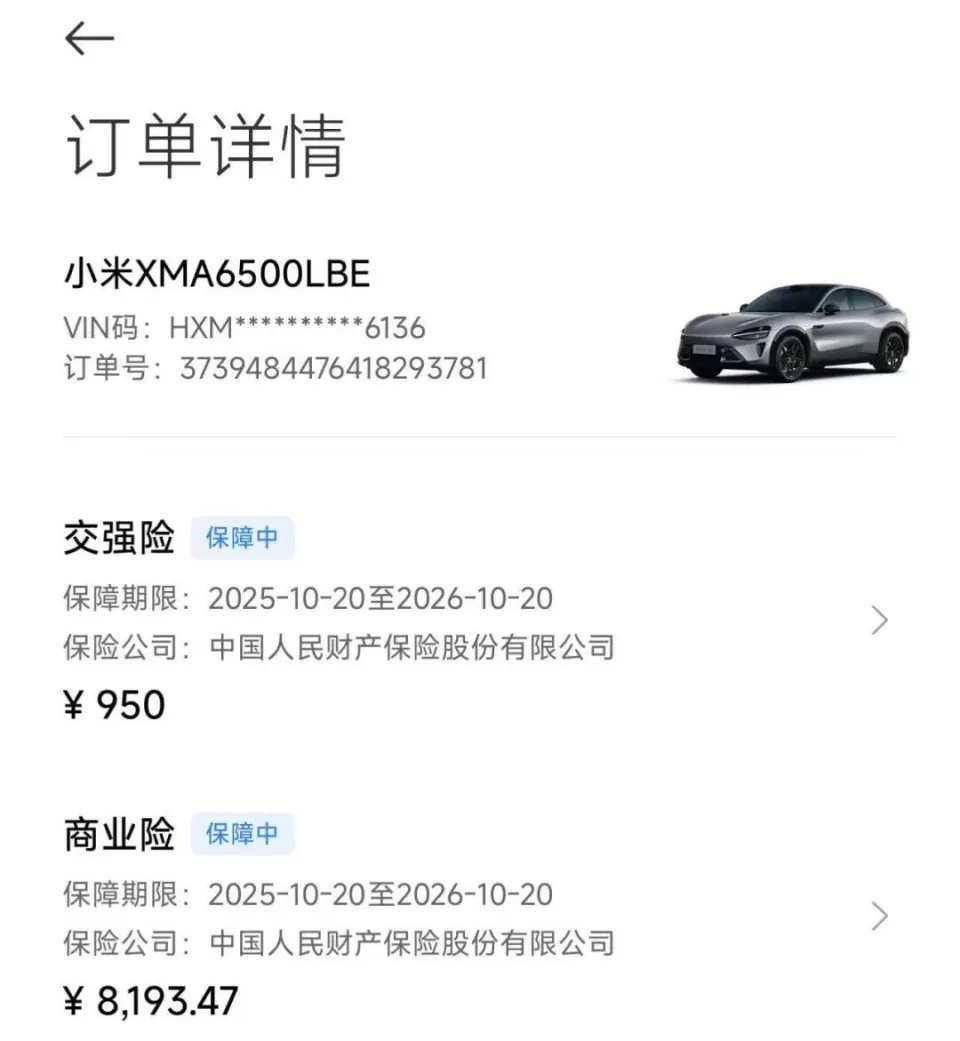960x1041 pixels.
Task: Click the 保障中 badge next to 交强险
Action: click(245, 538)
